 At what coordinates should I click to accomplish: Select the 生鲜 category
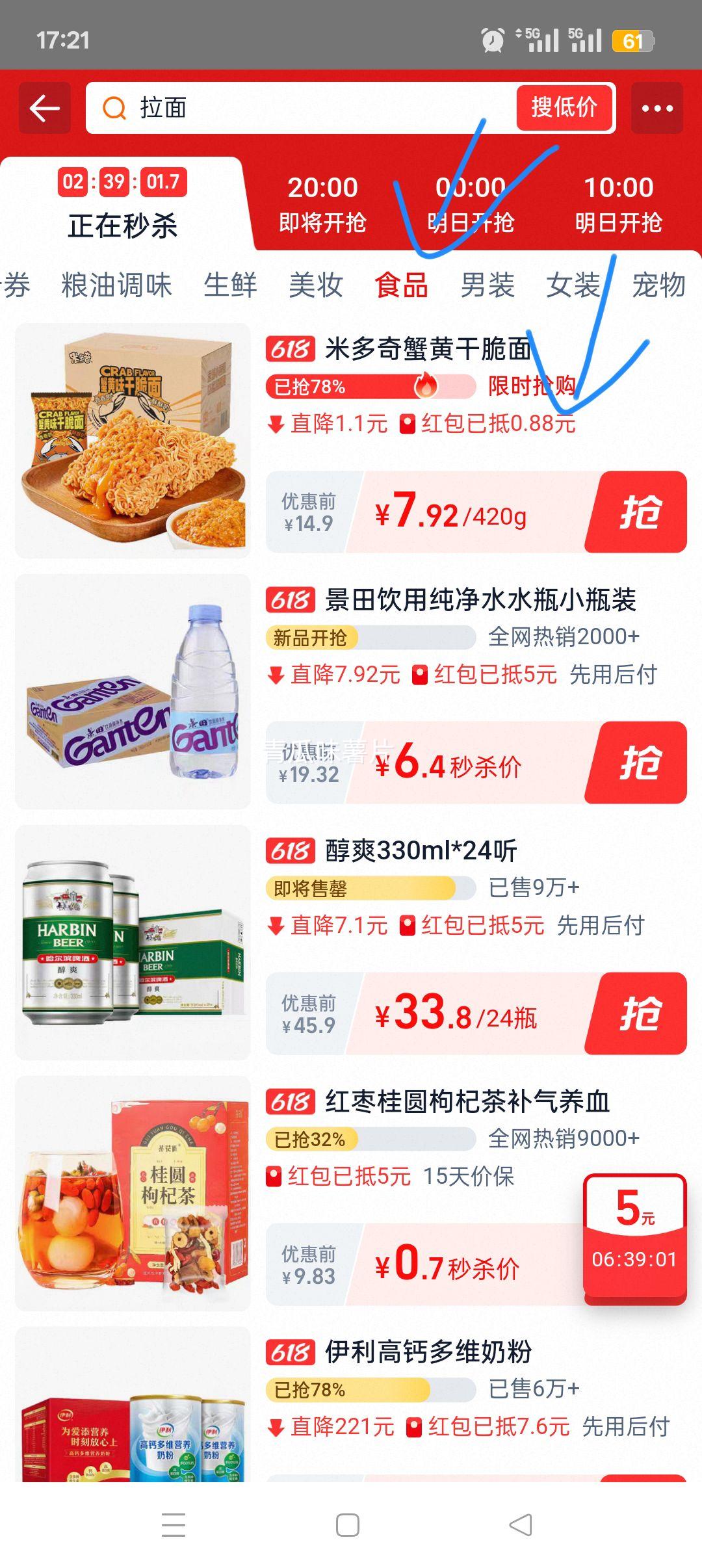[230, 285]
